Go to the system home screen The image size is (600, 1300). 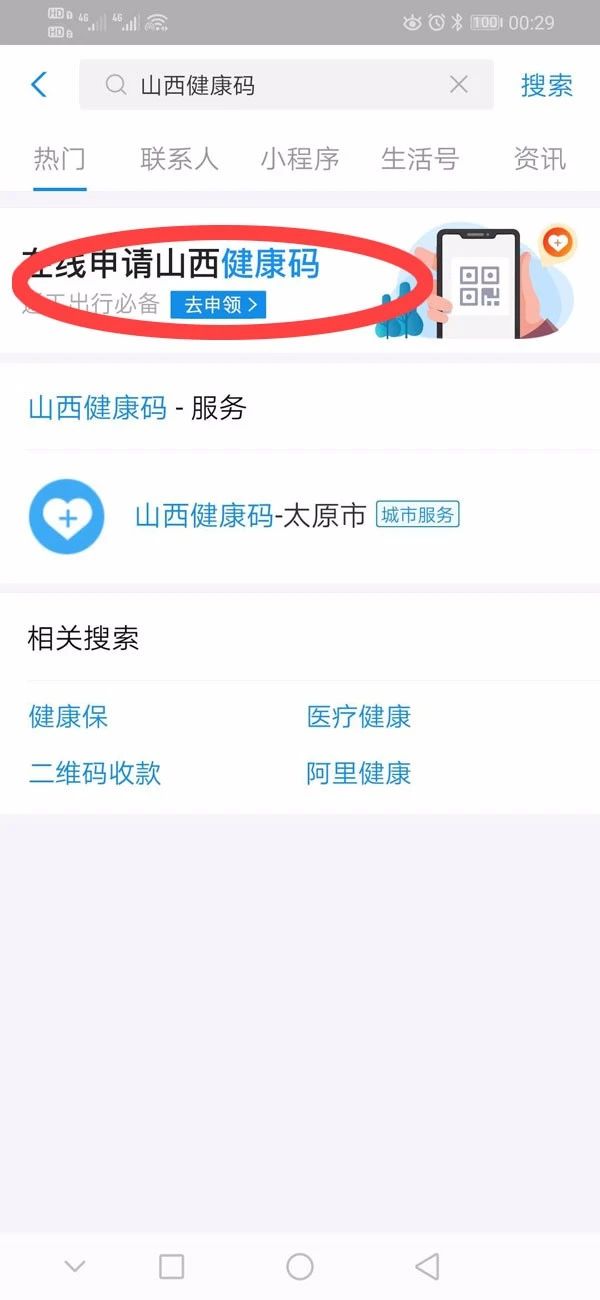pos(299,1267)
